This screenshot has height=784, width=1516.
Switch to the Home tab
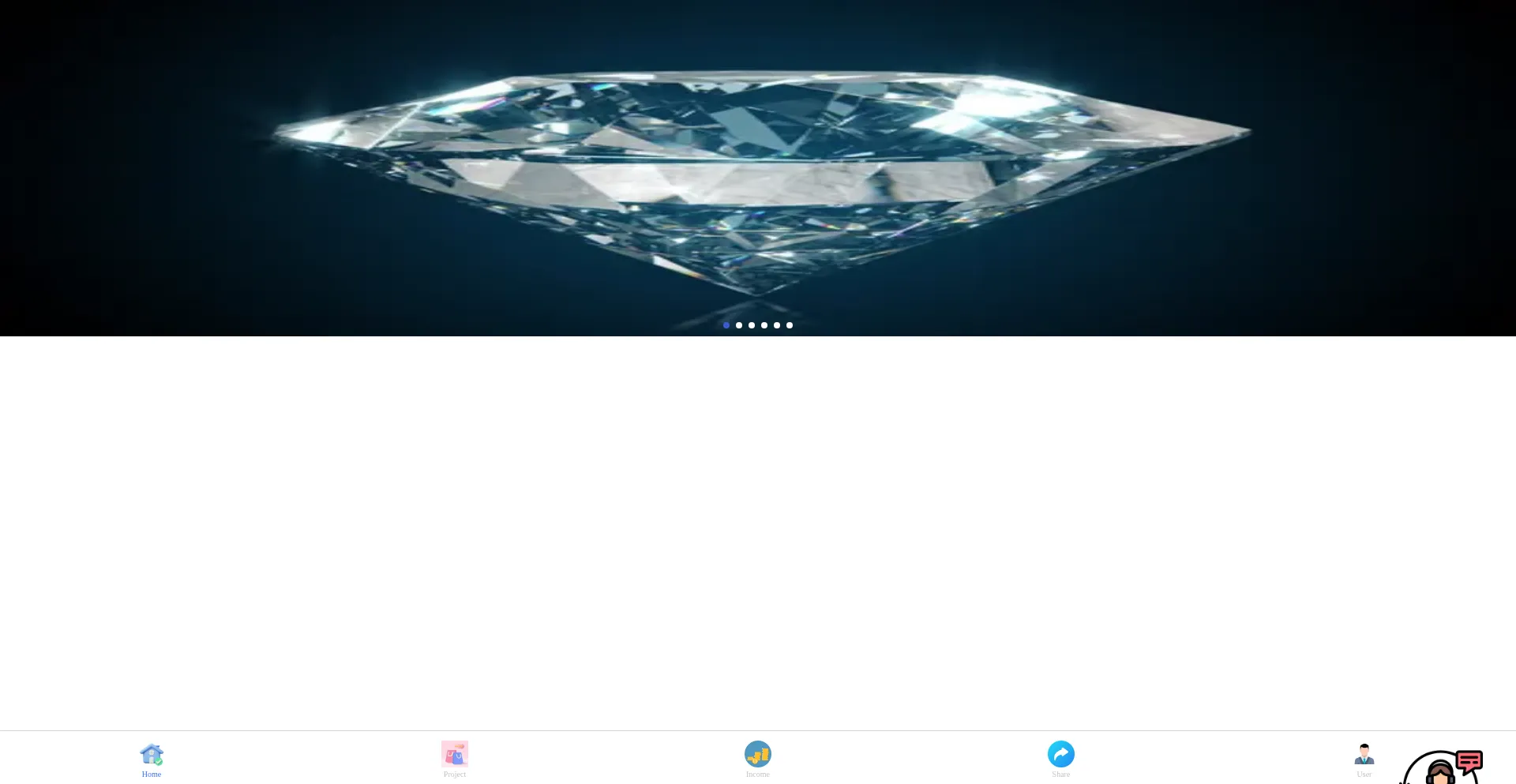click(152, 760)
